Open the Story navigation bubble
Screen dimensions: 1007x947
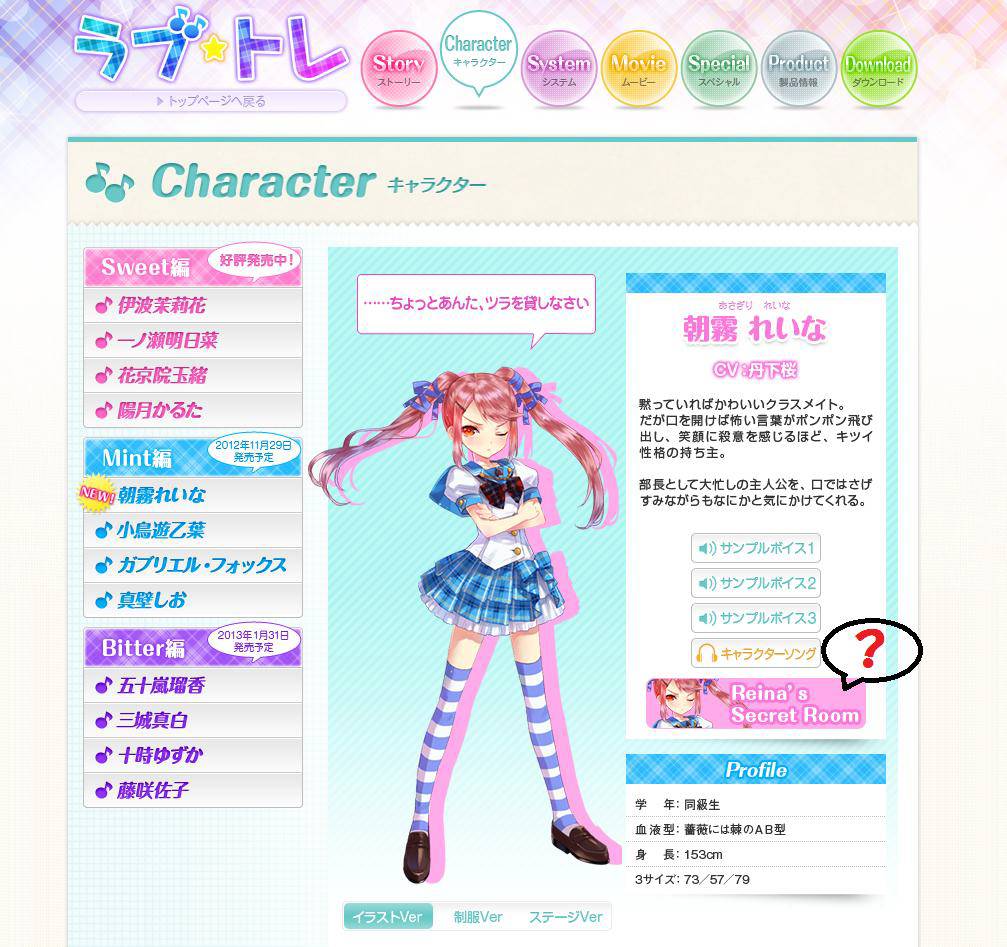[x=398, y=69]
